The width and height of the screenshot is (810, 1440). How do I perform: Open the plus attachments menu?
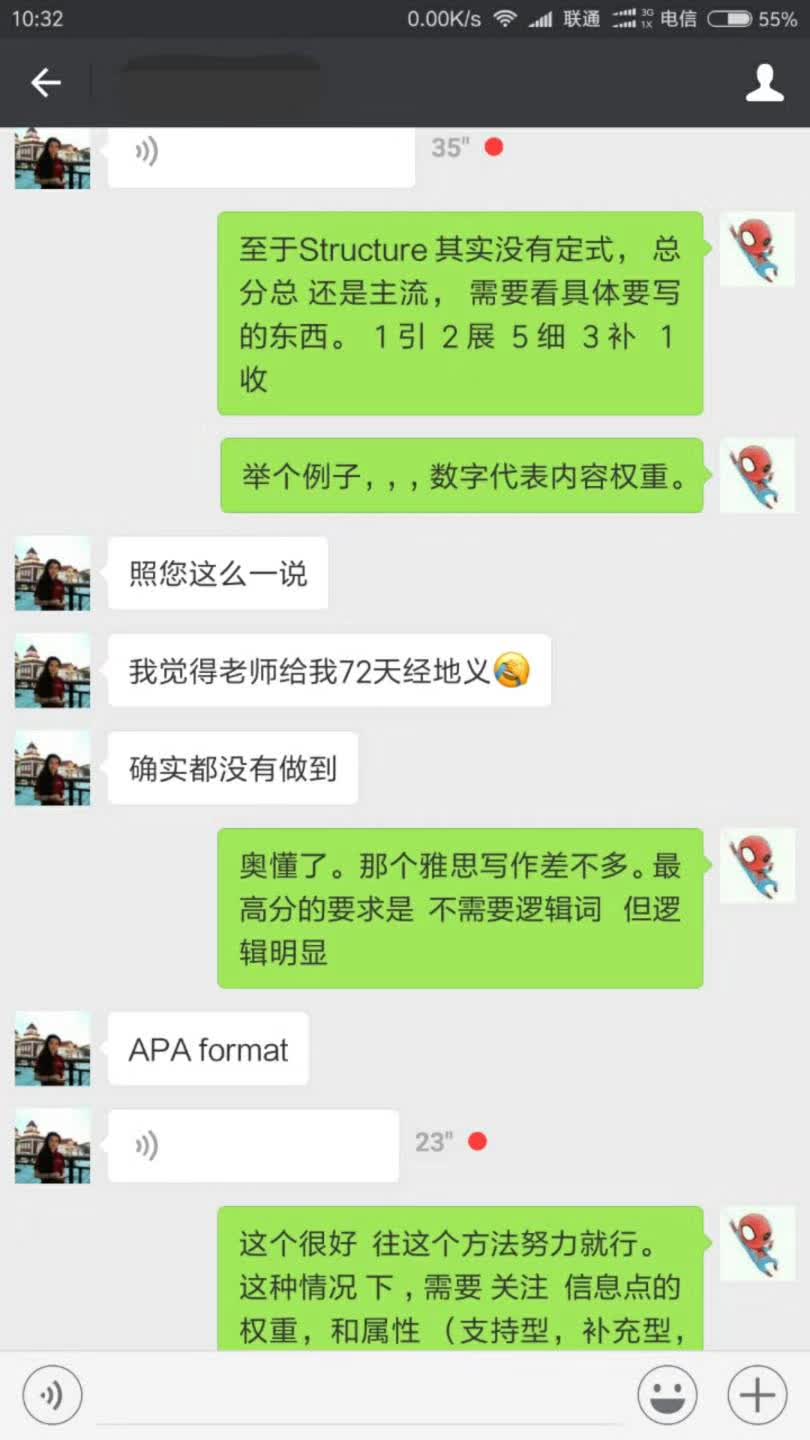click(757, 1394)
